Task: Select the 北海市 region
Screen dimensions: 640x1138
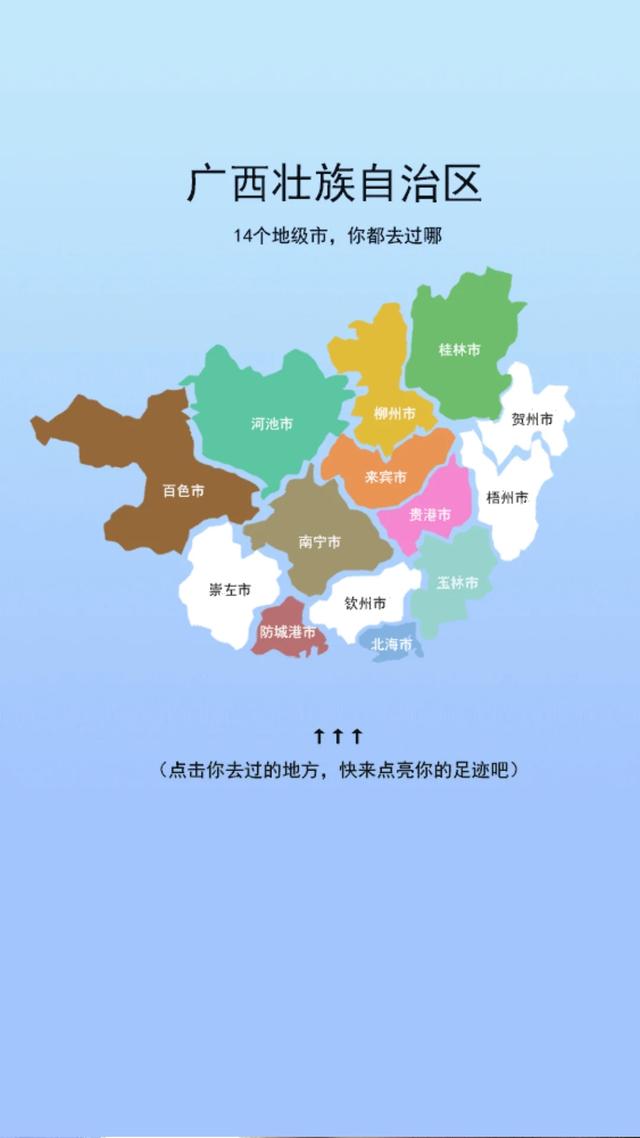Action: (x=391, y=644)
